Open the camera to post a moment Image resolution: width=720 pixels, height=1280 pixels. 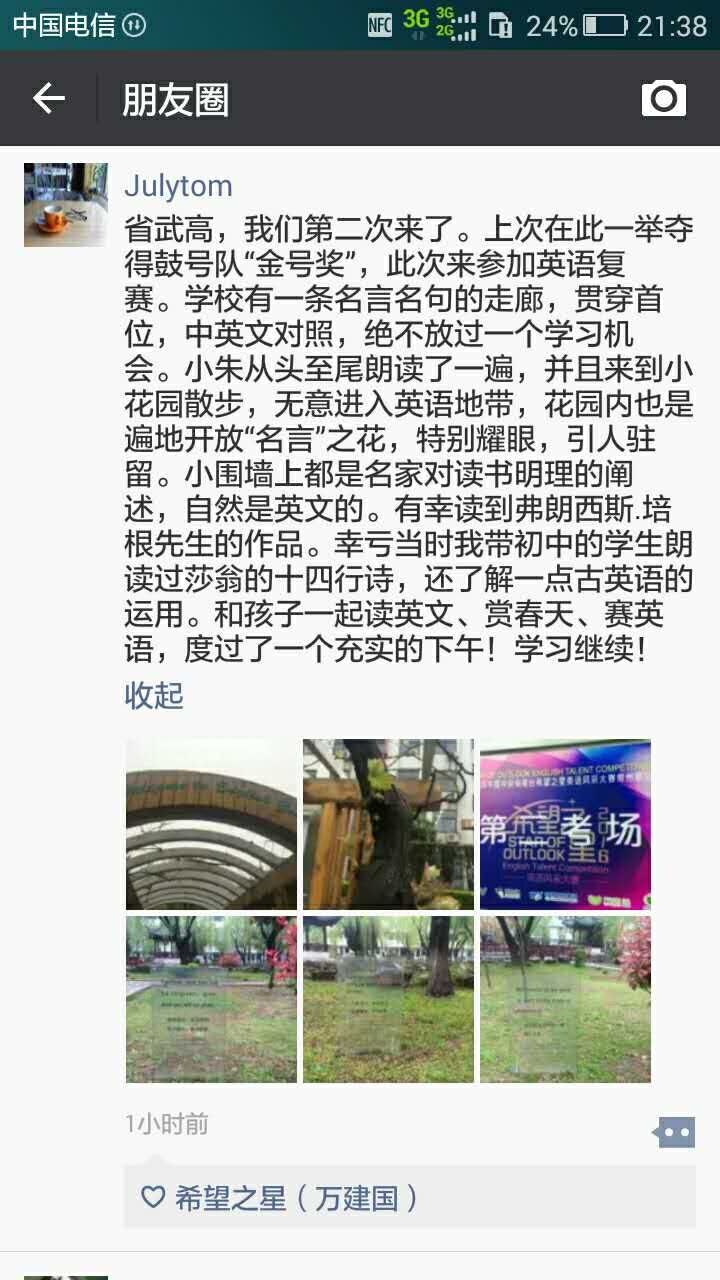(664, 98)
